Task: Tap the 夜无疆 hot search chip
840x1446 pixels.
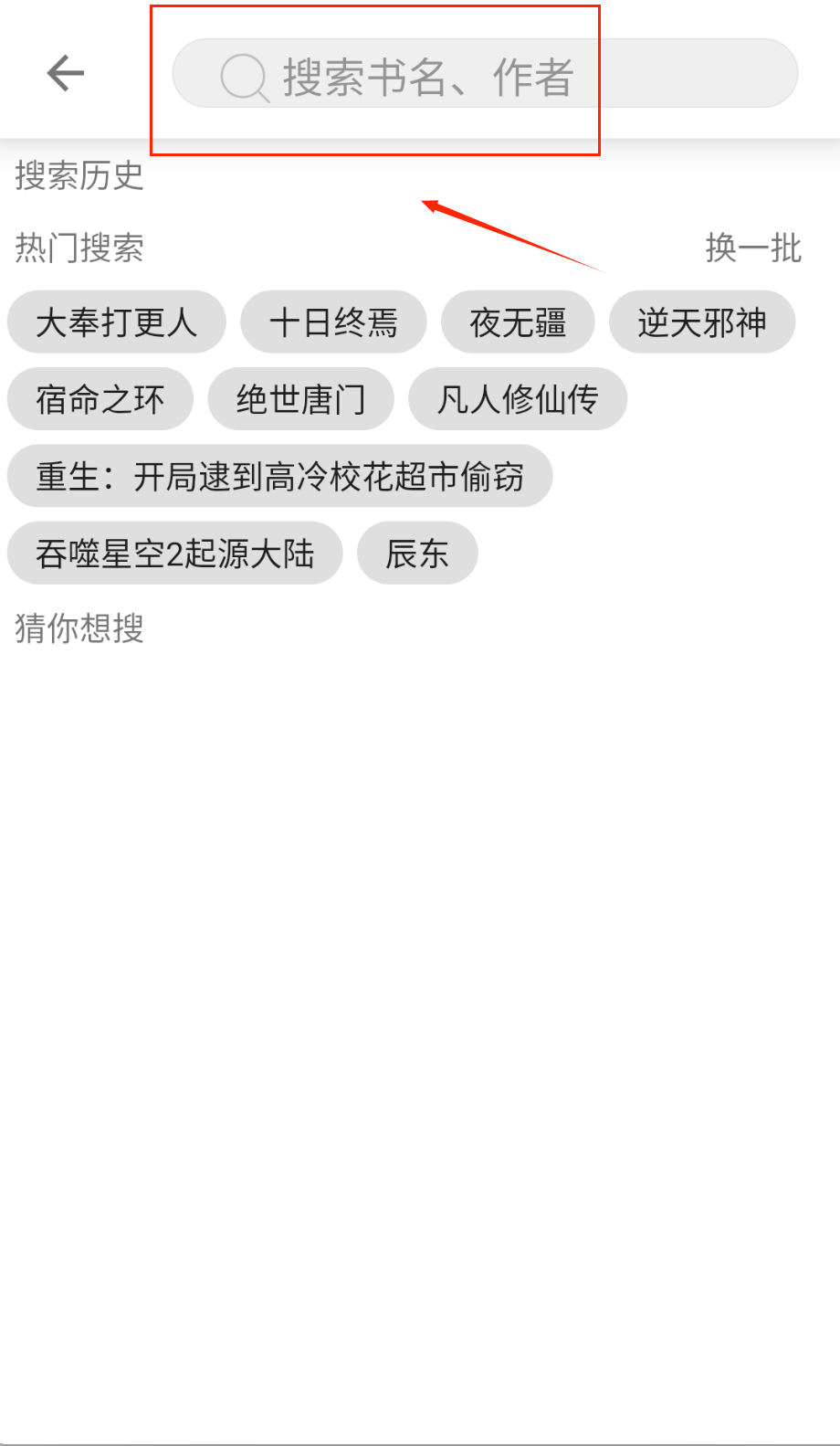Action: [x=518, y=322]
